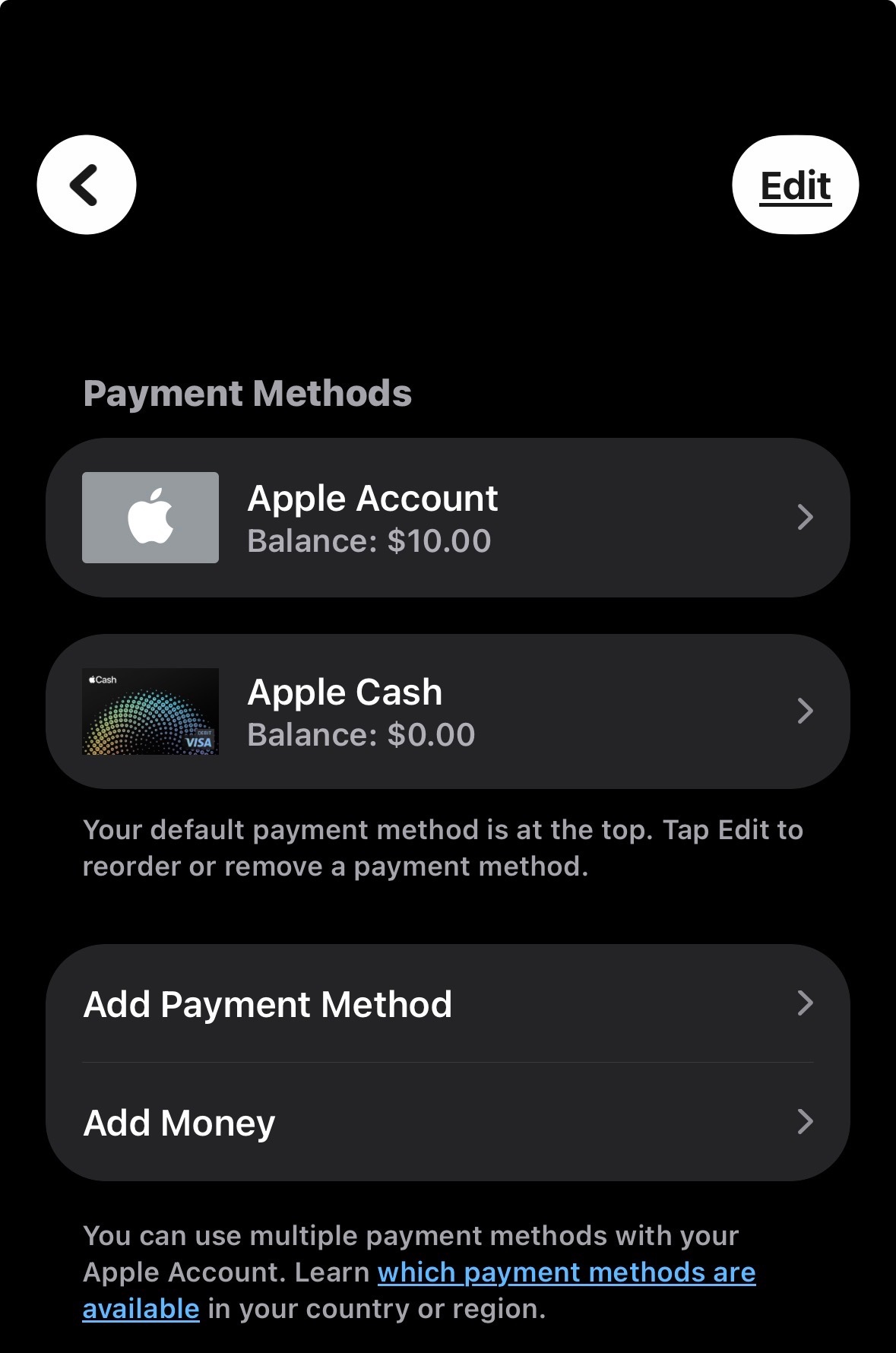This screenshot has height=1353, width=896.
Task: Select Add Payment Method
Action: pyautogui.click(x=448, y=1003)
